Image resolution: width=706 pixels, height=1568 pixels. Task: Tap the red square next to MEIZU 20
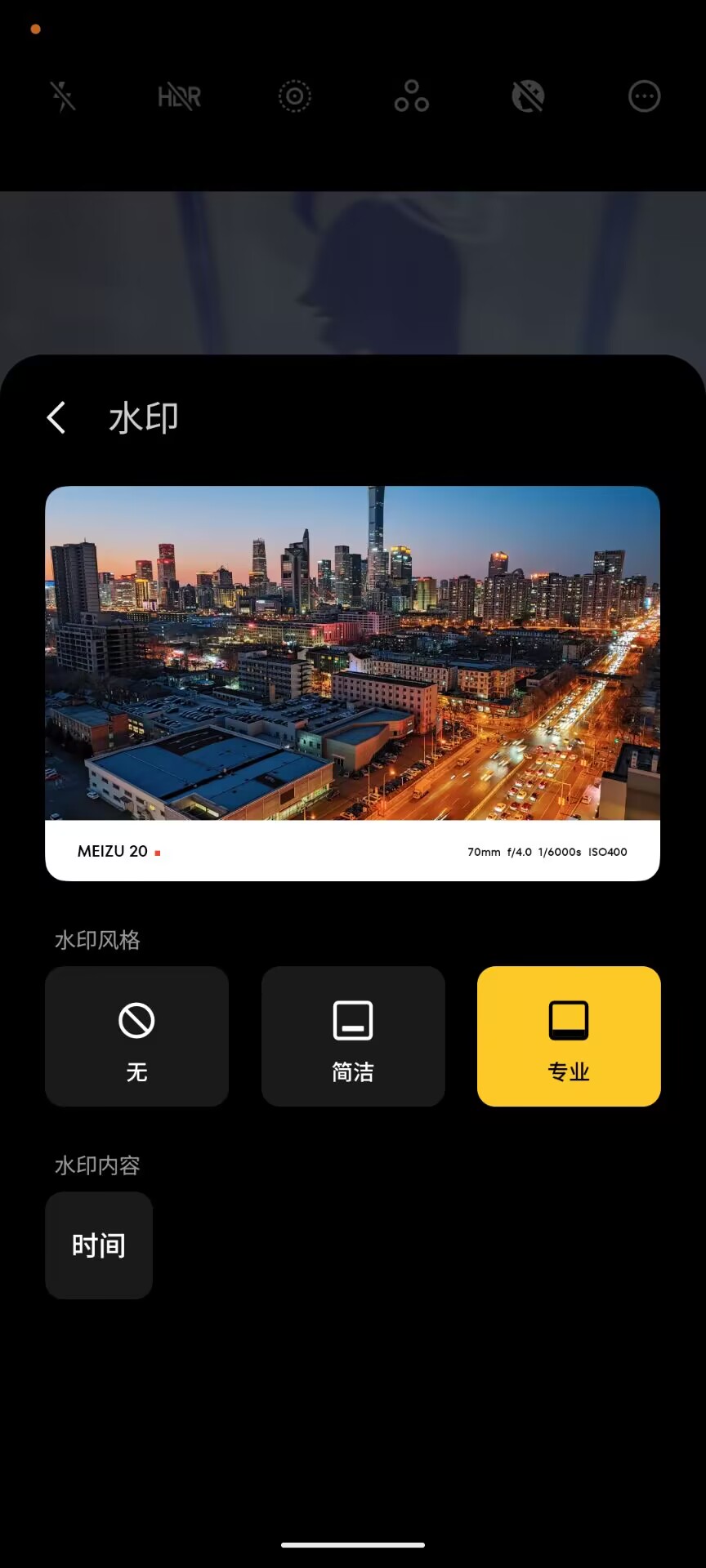158,852
